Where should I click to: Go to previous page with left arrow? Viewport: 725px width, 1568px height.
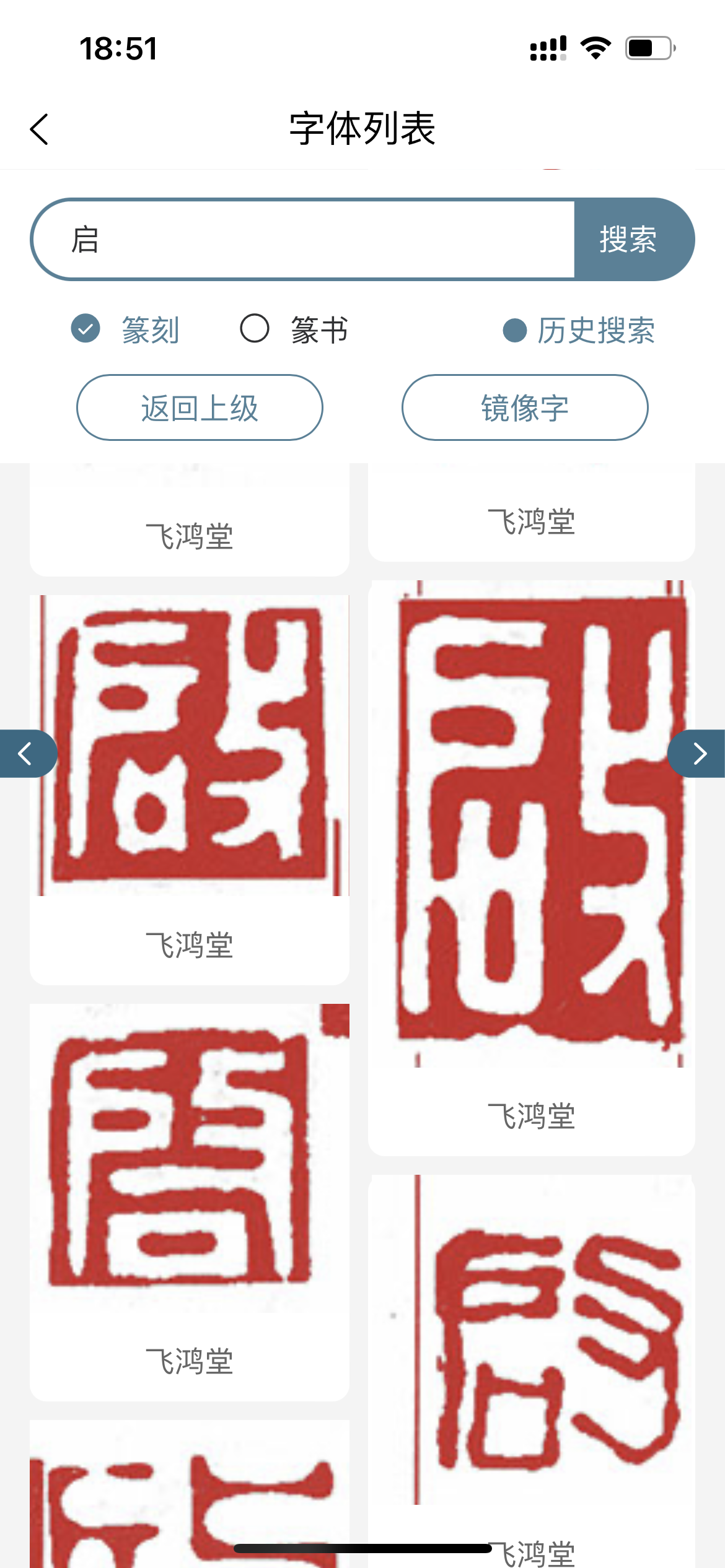pyautogui.click(x=27, y=754)
